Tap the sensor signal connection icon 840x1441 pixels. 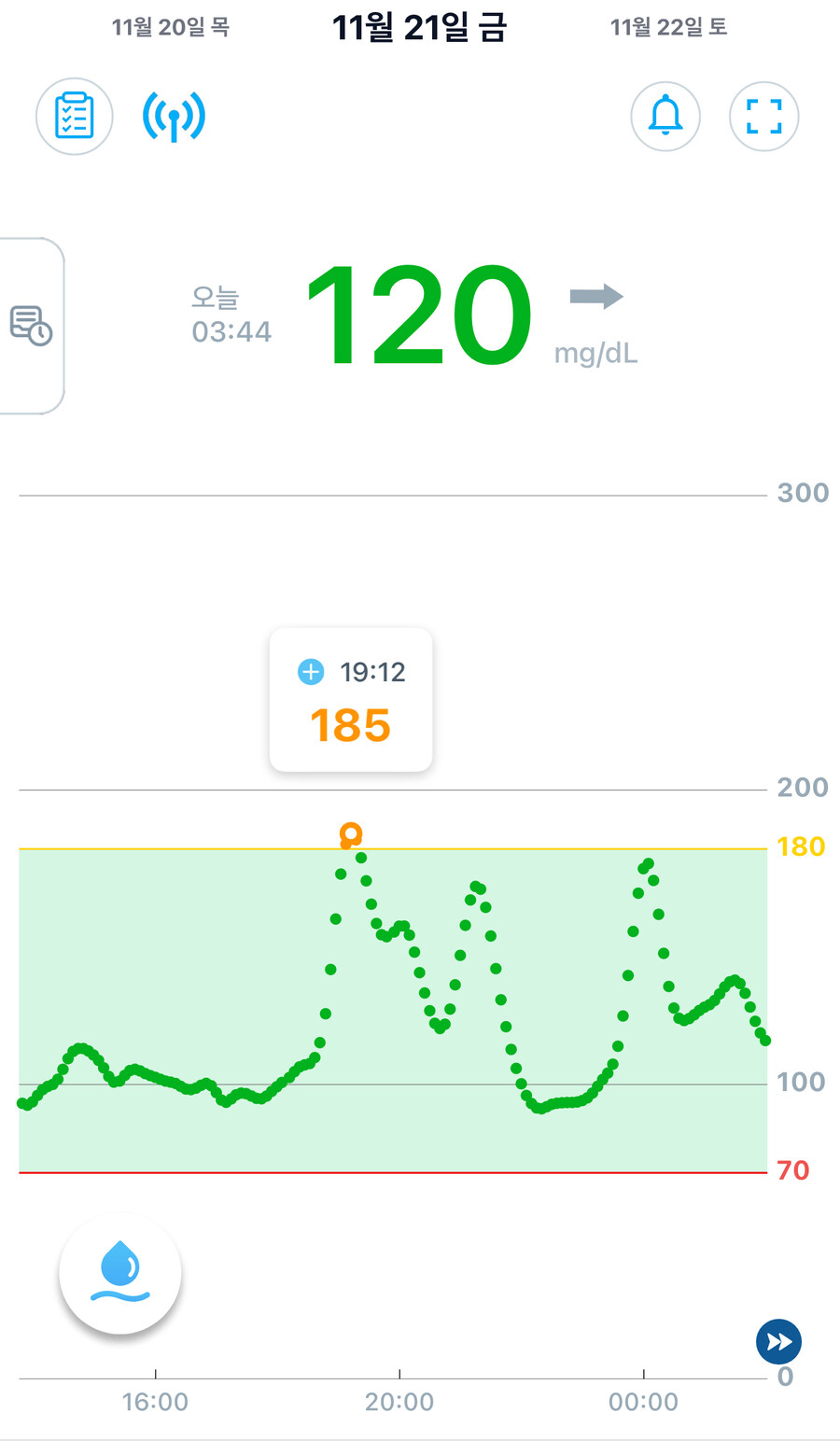tap(174, 117)
